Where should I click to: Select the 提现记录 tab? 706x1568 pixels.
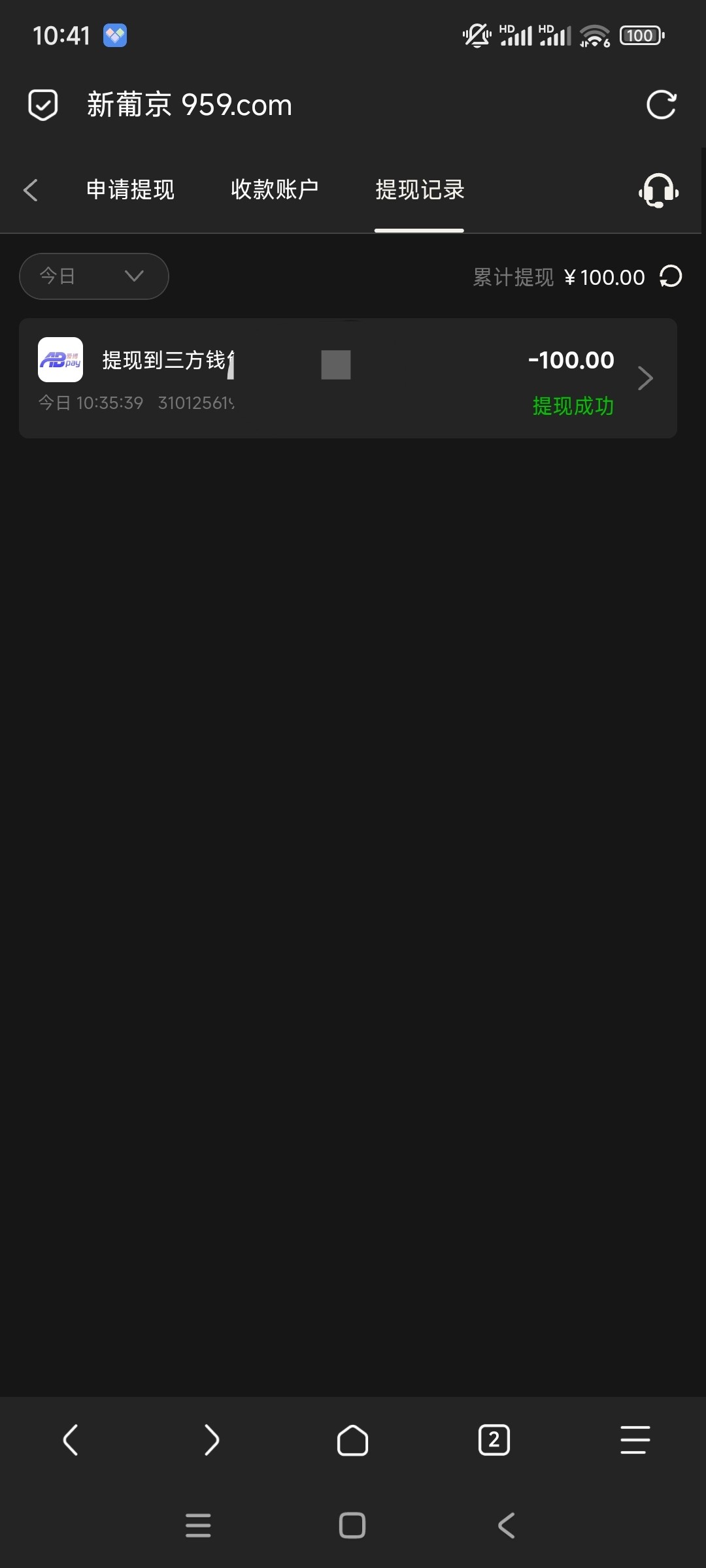(x=420, y=190)
